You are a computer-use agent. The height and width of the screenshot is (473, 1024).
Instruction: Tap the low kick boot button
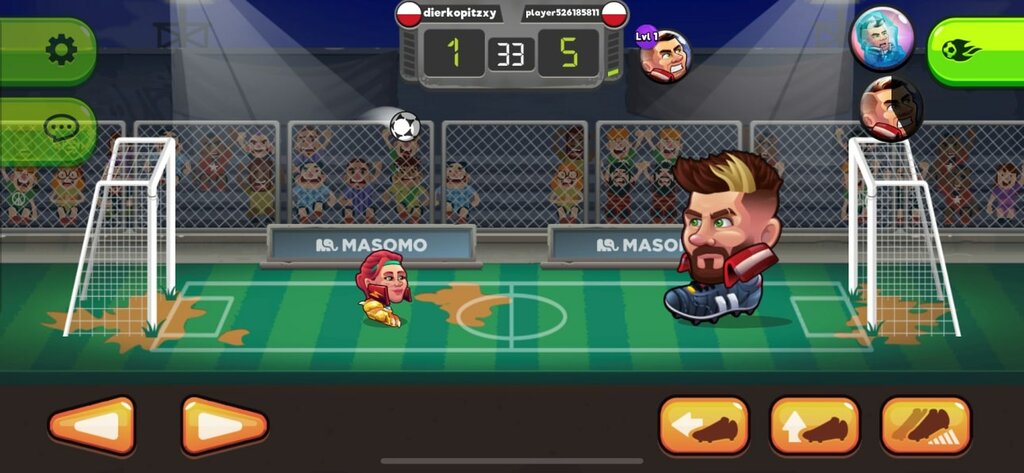(x=704, y=426)
